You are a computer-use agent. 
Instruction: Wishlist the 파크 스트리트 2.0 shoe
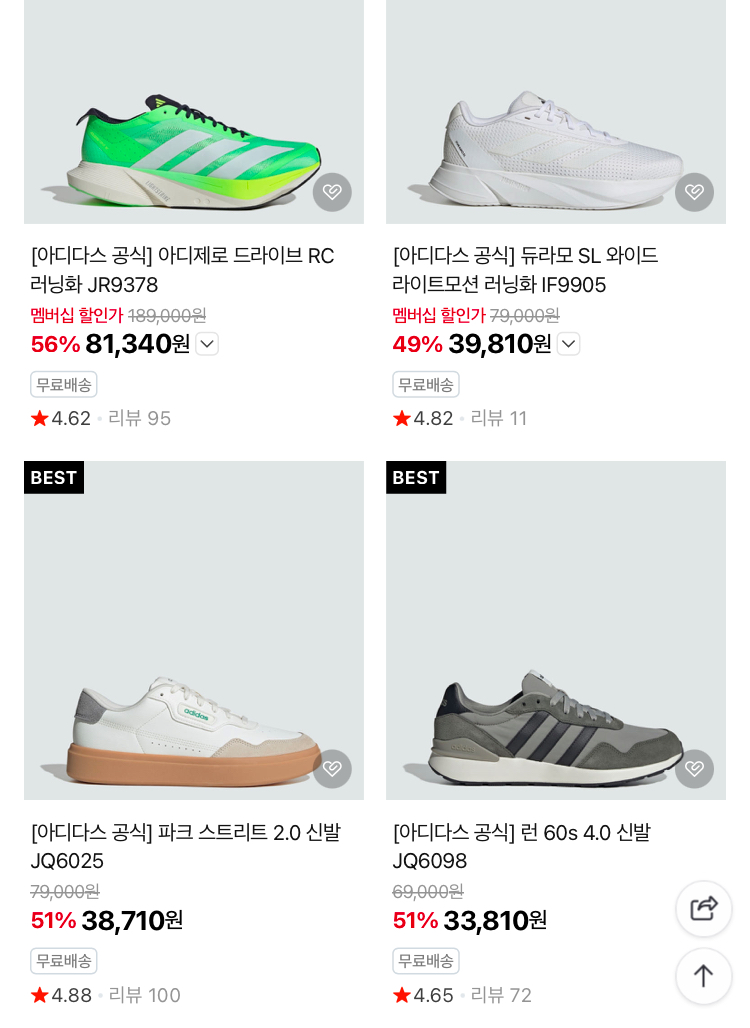[x=332, y=769]
